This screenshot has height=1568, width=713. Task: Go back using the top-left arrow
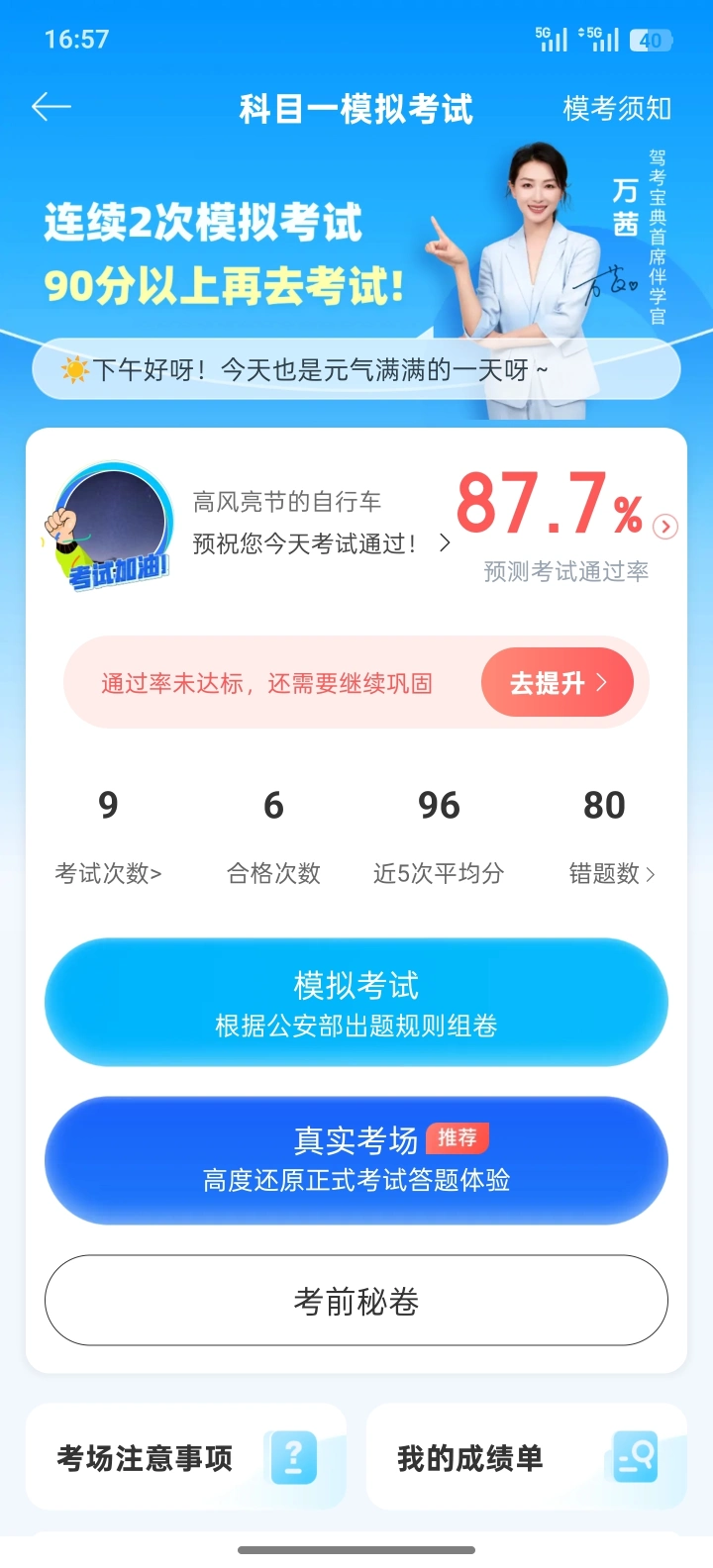point(51,107)
